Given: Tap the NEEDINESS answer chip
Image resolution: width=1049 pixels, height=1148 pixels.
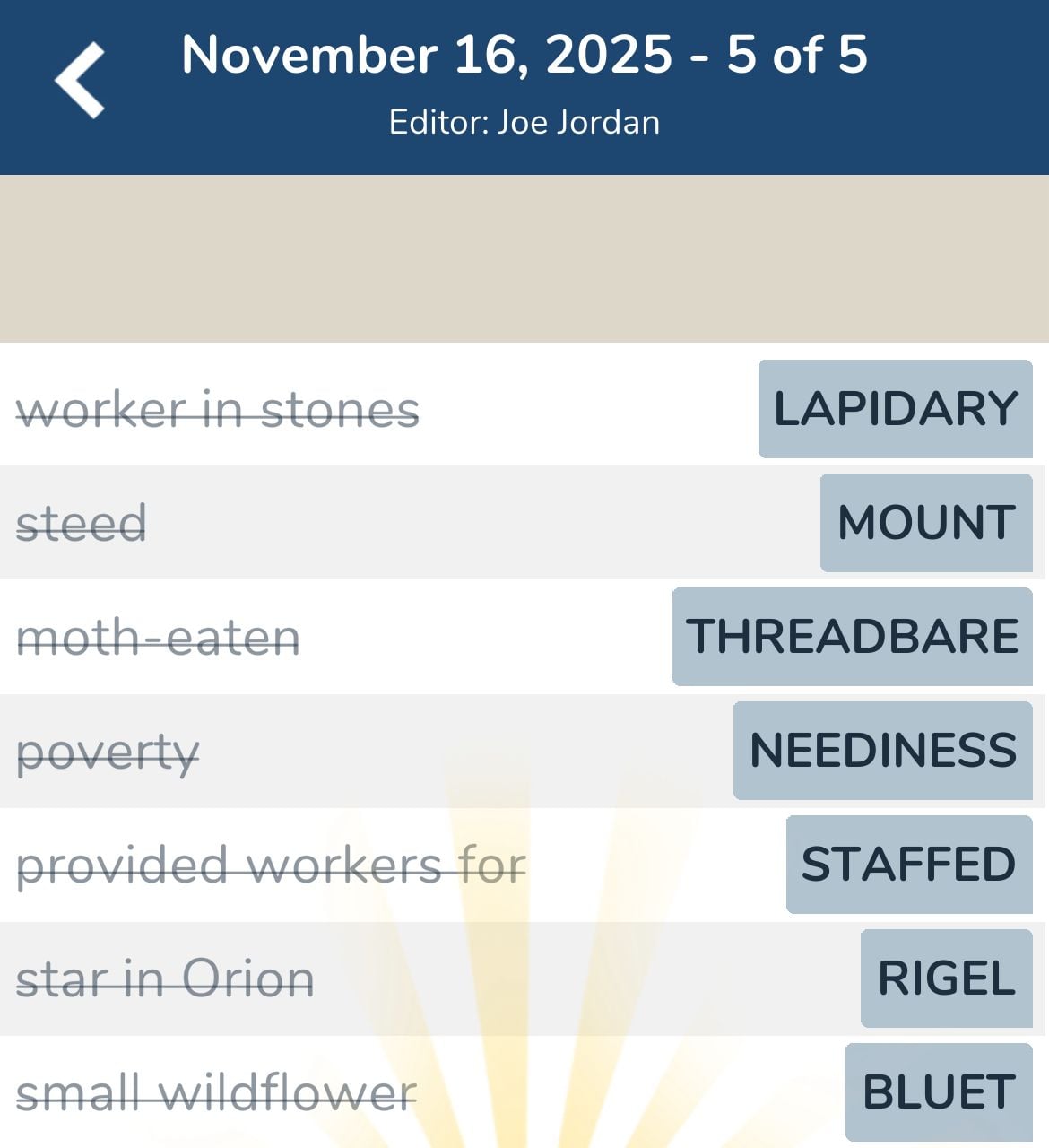Looking at the screenshot, I should tap(881, 750).
